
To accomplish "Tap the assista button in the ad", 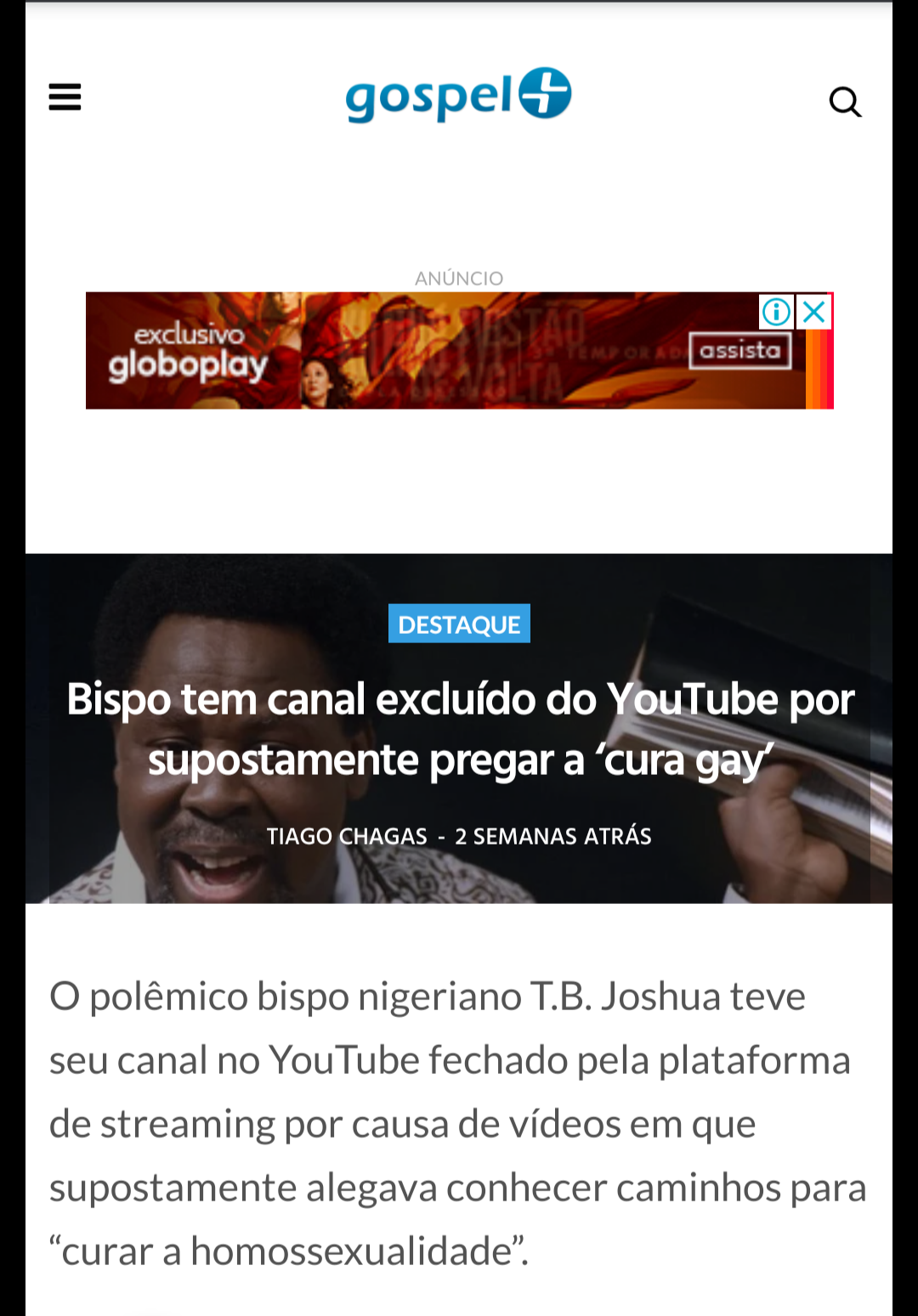I will click(x=739, y=351).
